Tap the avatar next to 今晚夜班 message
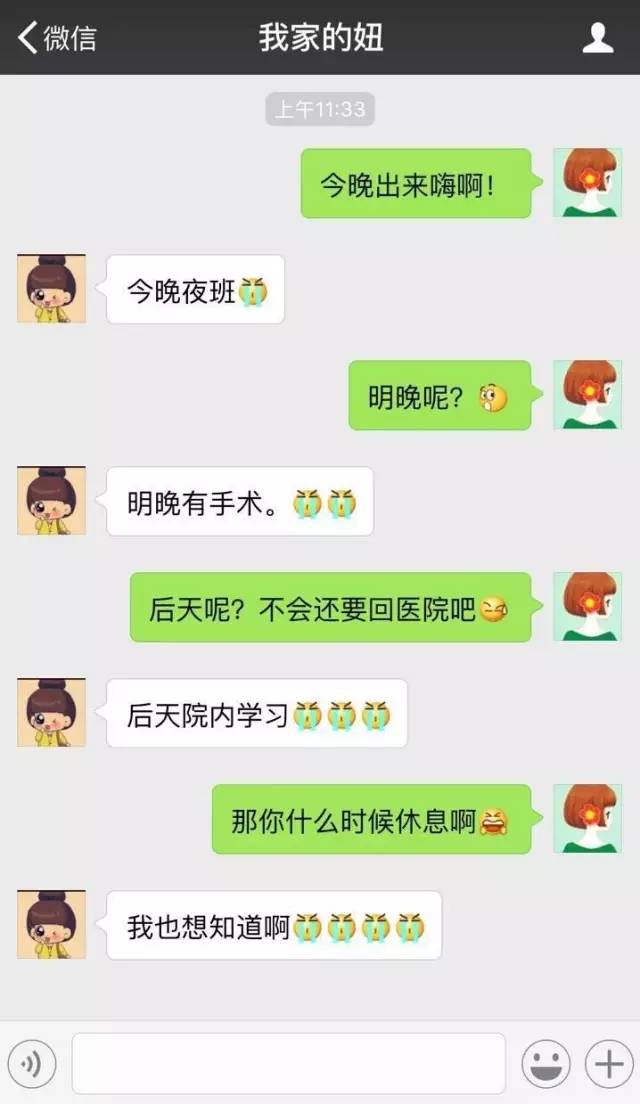Screen dimensions: 640x1104 click(51, 289)
